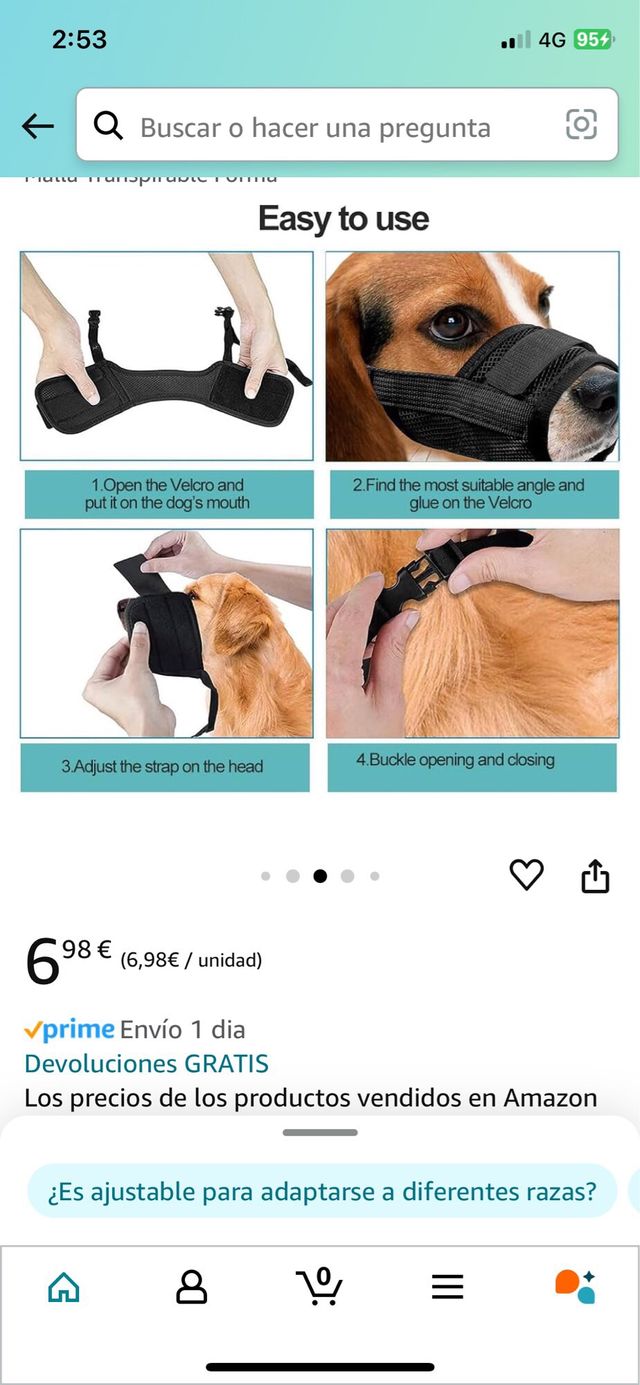This screenshot has height=1385, width=640.
Task: Open the hamburger menu tab
Action: click(x=447, y=1287)
